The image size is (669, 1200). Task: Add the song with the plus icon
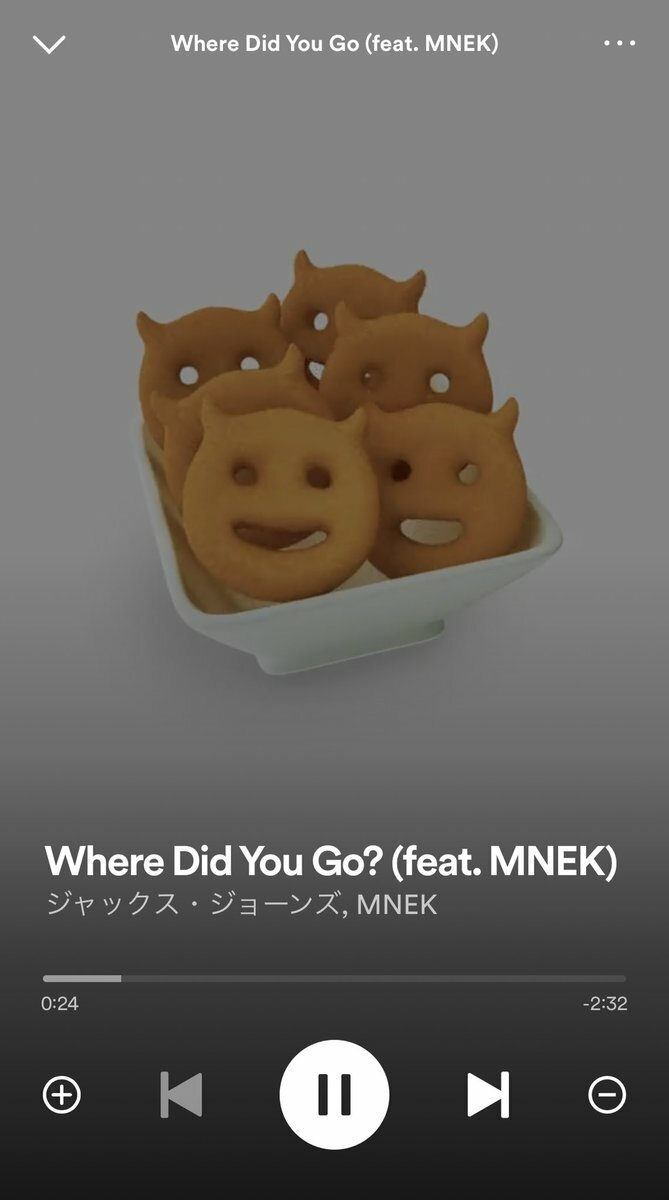pyautogui.click(x=62, y=1094)
